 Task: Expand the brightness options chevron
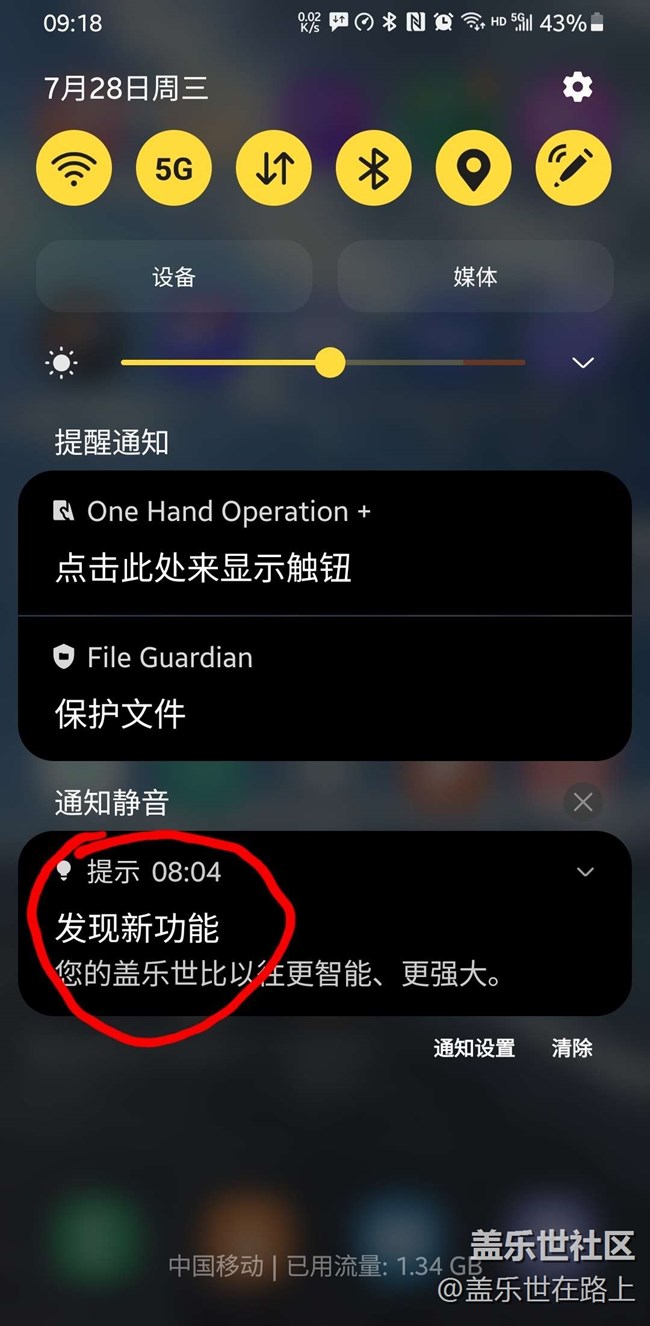(583, 363)
